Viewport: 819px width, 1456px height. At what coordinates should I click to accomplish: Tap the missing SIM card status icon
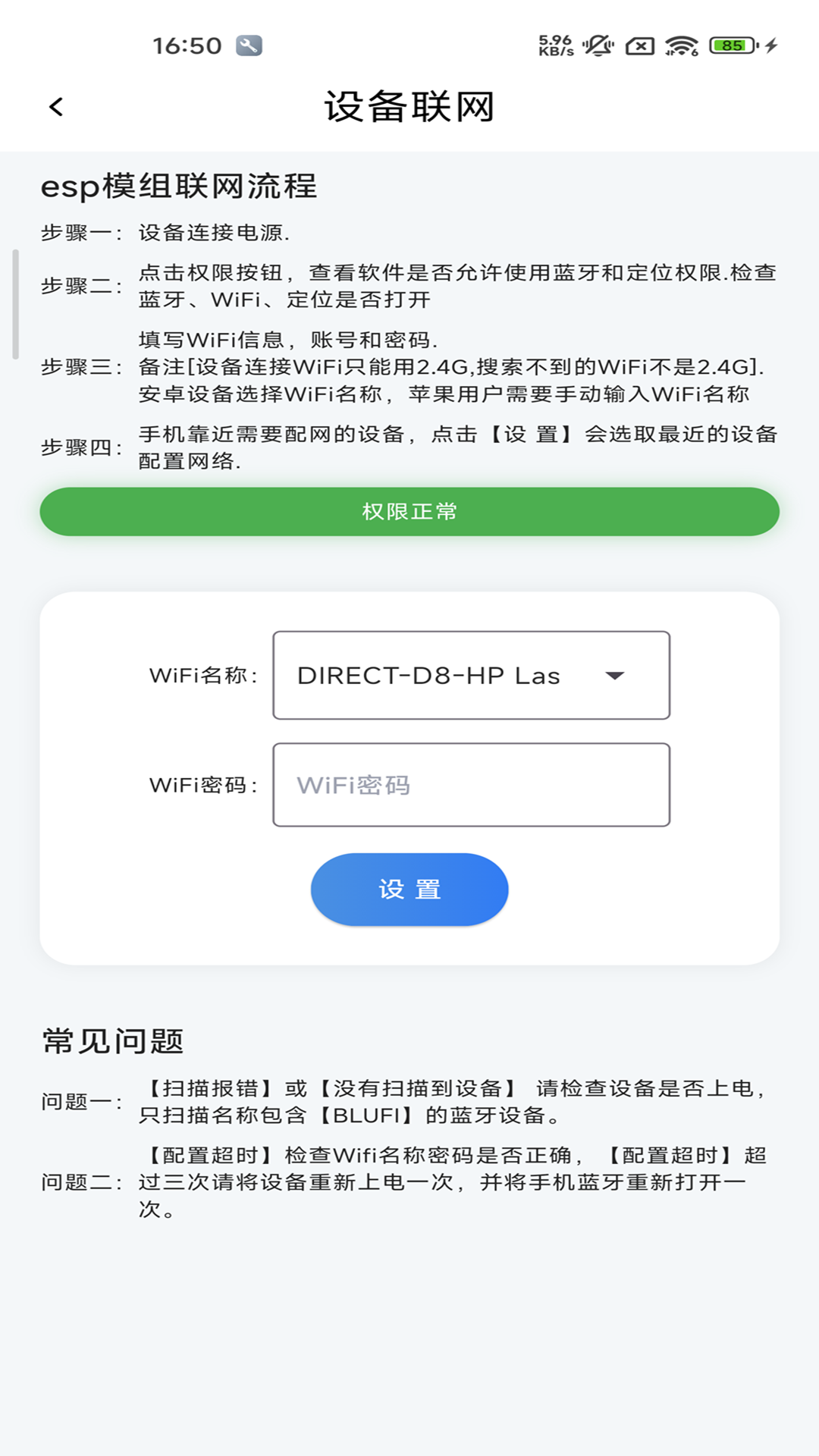(639, 46)
